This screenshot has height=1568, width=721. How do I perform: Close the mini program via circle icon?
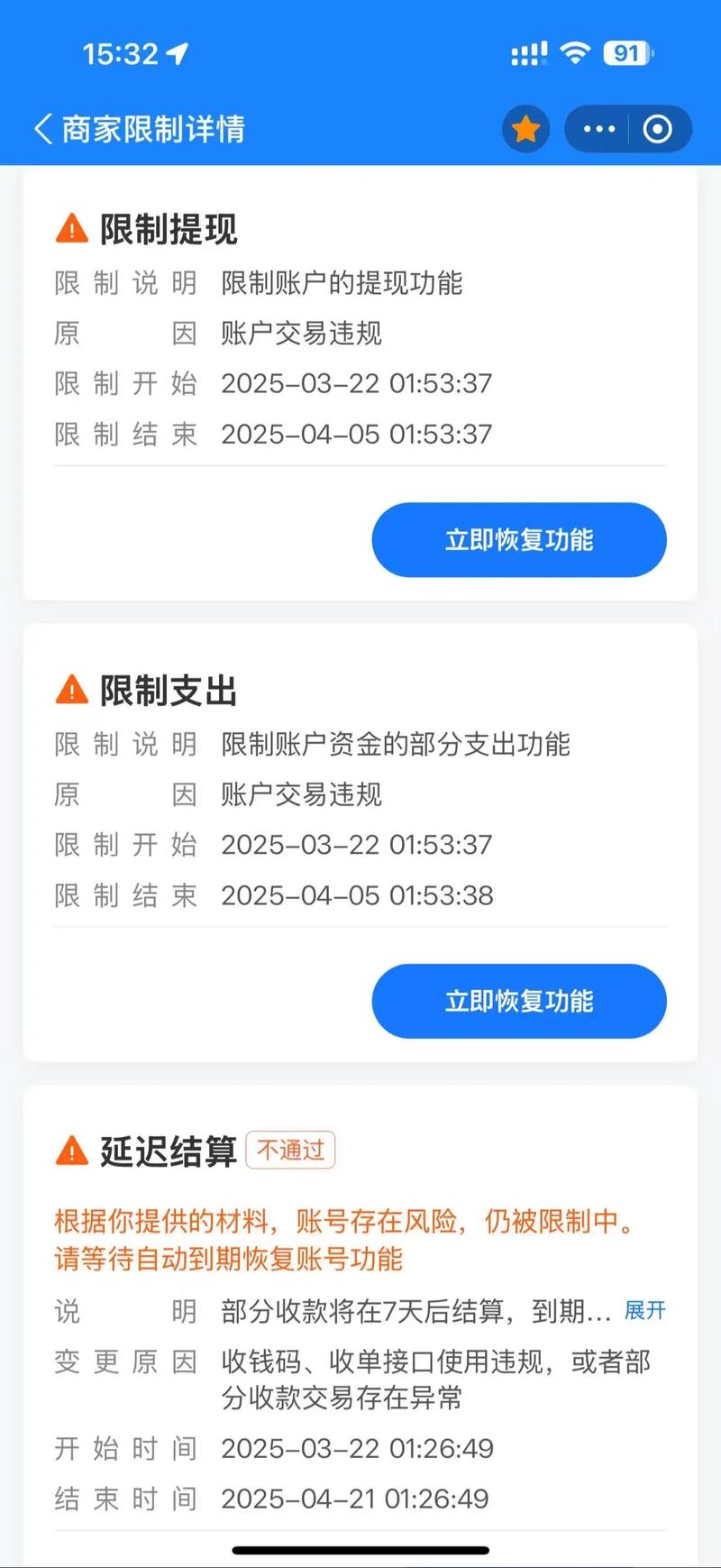(658, 129)
